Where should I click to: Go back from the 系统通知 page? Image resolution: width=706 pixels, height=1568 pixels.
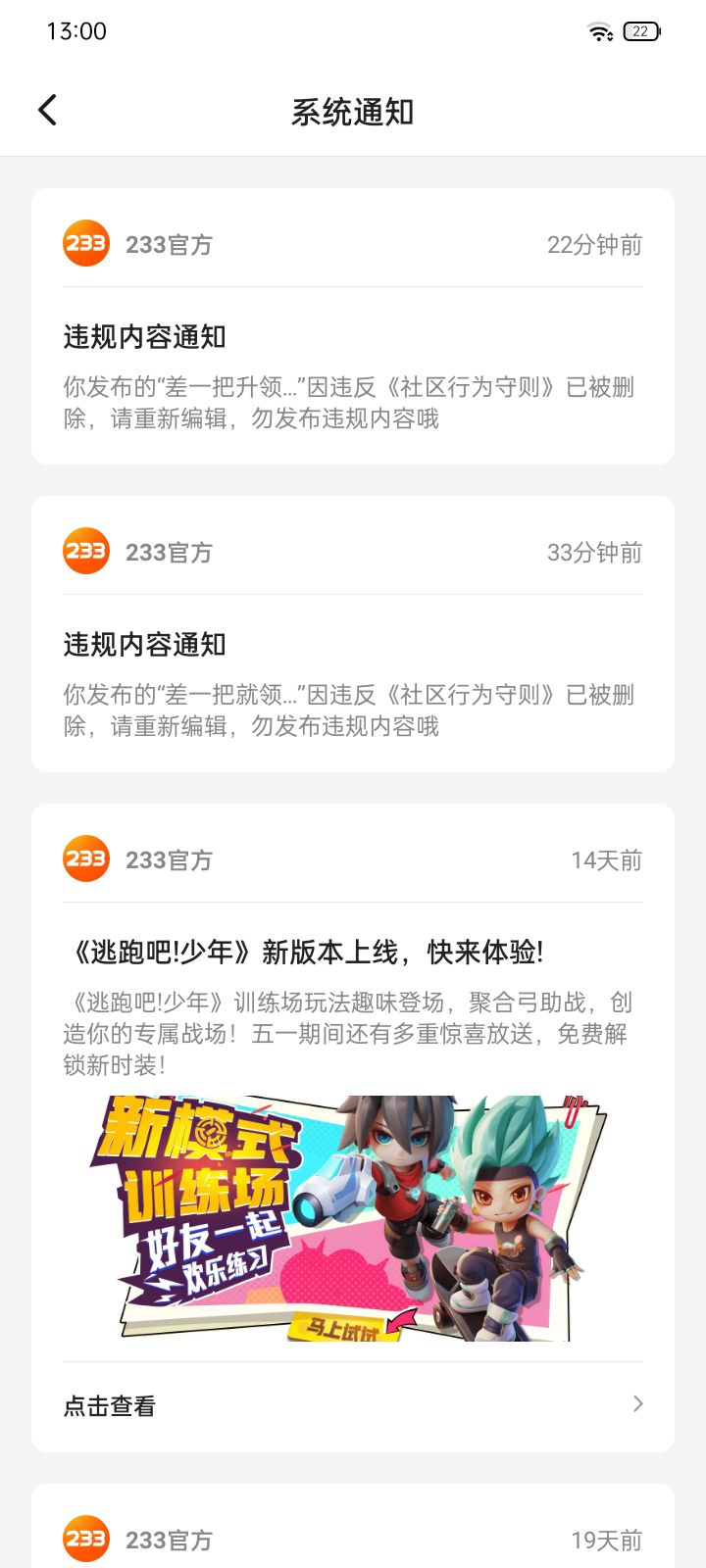[47, 110]
